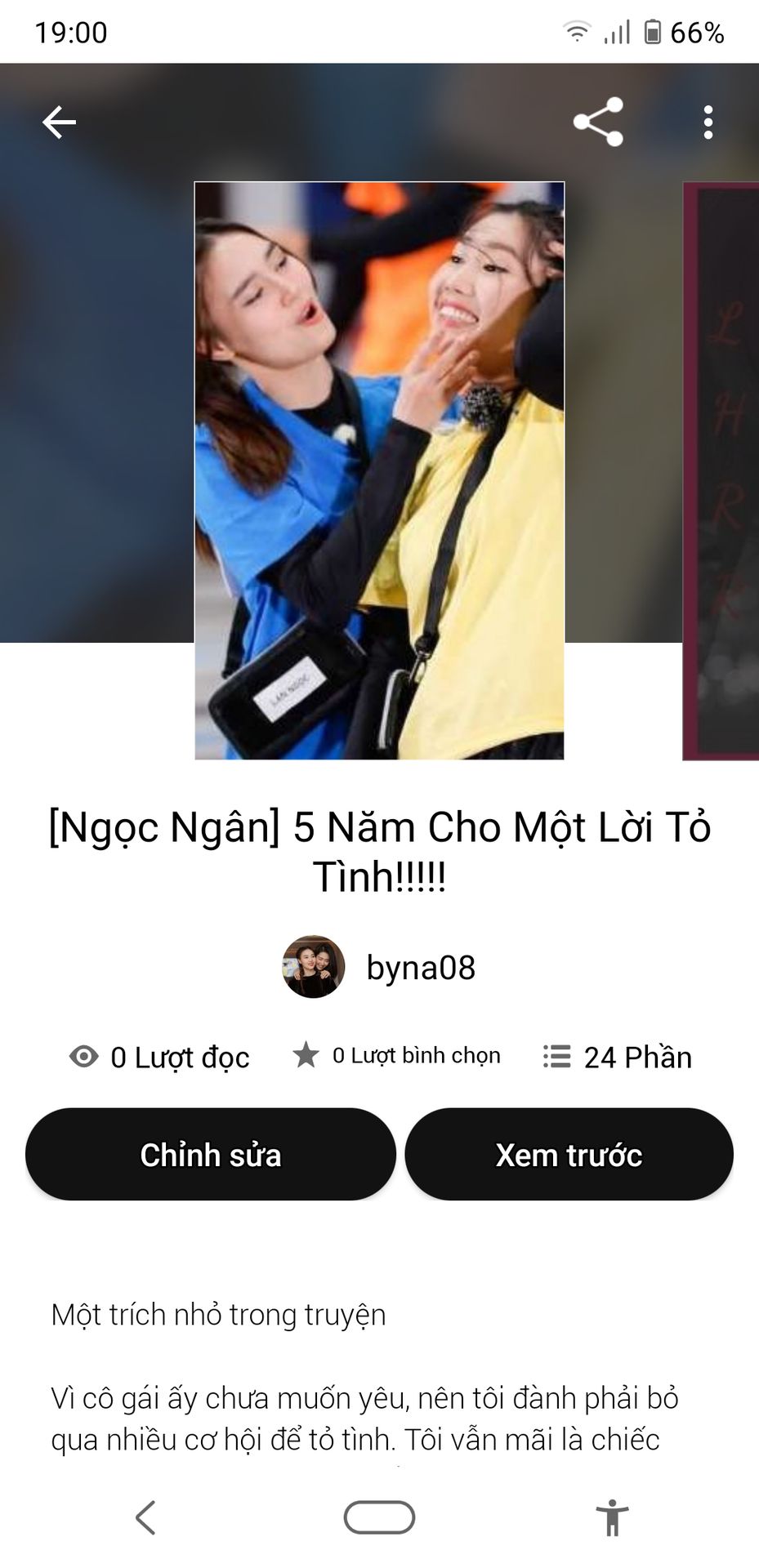View the 24 Phần chapter list
This screenshot has width=759, height=1568.
pos(618,1057)
